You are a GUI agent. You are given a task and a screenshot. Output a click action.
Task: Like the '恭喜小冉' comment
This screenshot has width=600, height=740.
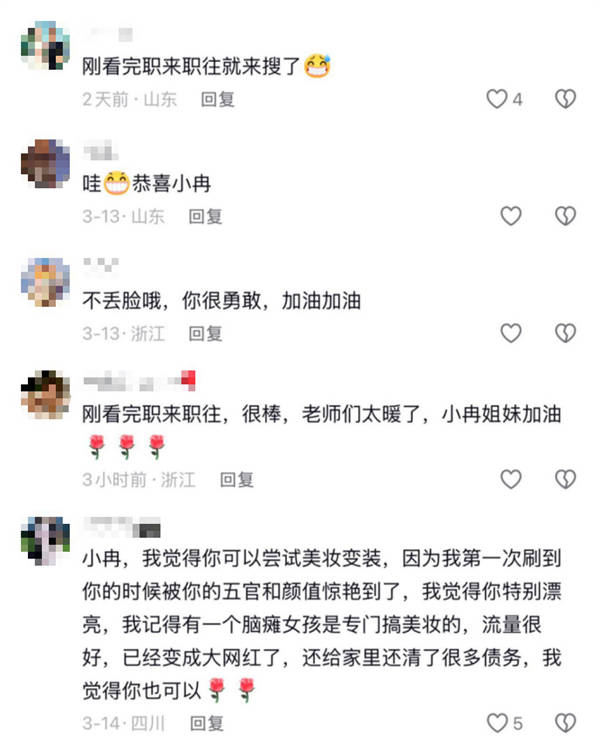click(511, 216)
